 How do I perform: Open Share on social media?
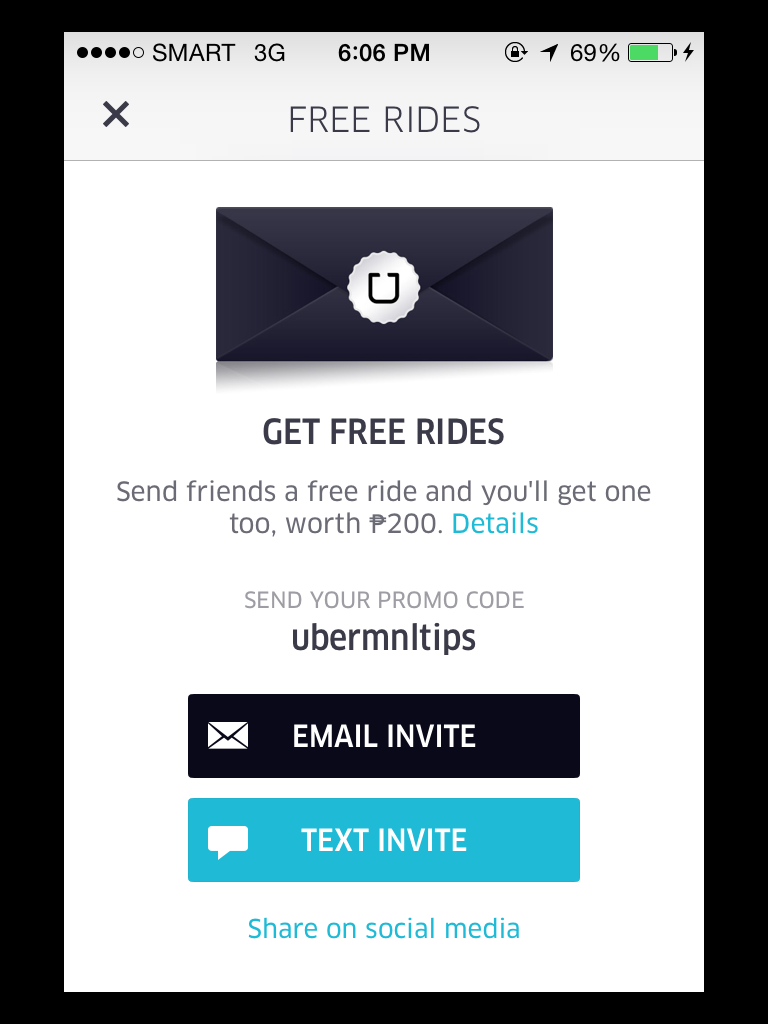[x=384, y=928]
